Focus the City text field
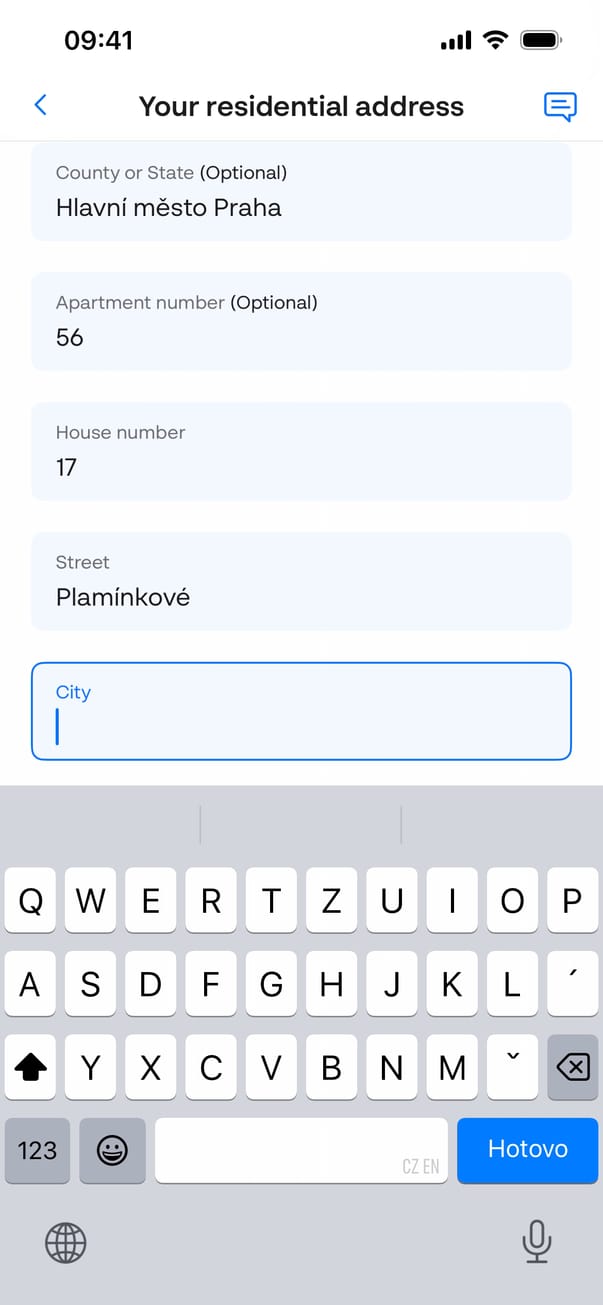This screenshot has width=603, height=1305. (x=301, y=712)
